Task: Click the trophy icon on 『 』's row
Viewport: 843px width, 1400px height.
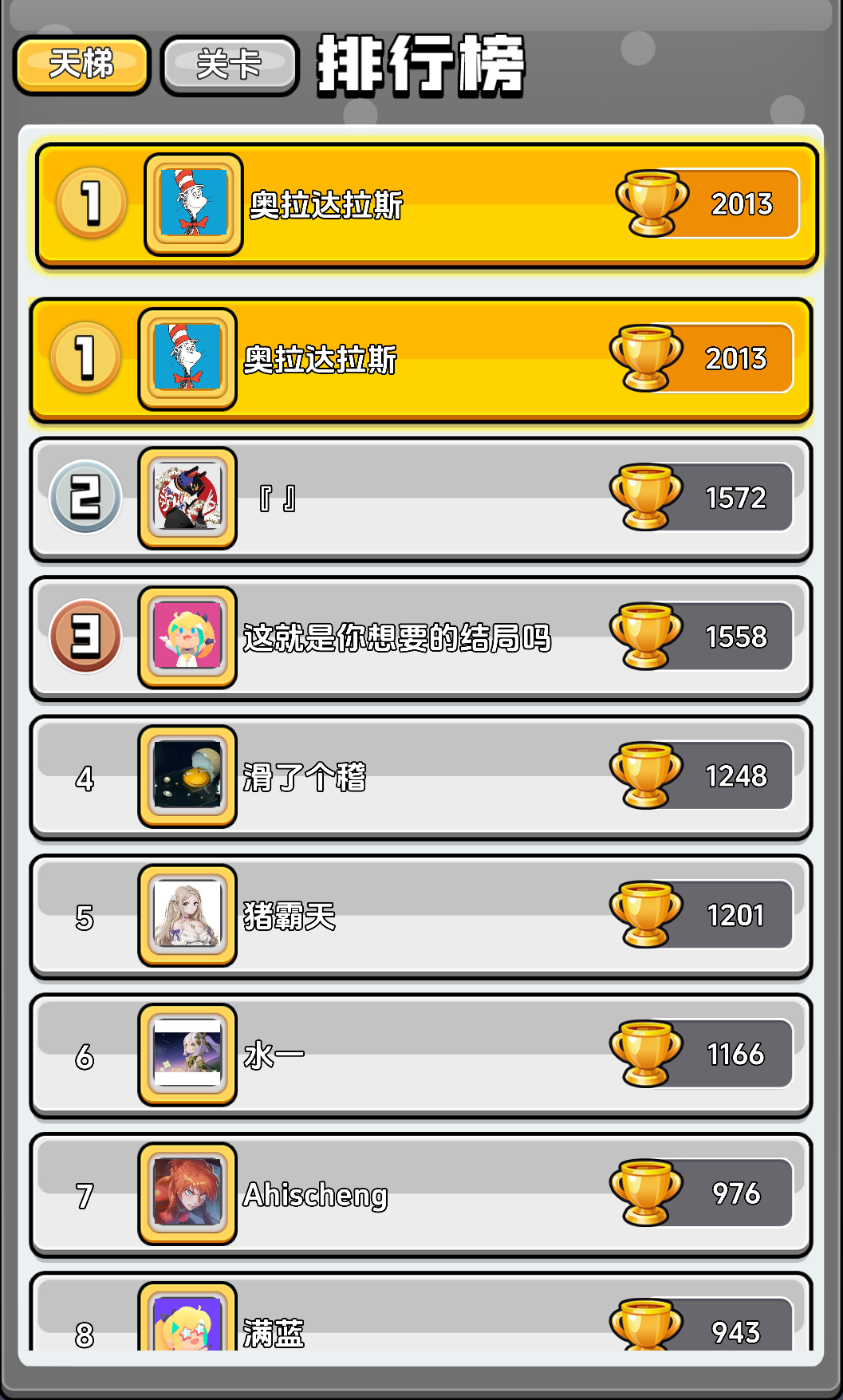Action: (x=646, y=496)
